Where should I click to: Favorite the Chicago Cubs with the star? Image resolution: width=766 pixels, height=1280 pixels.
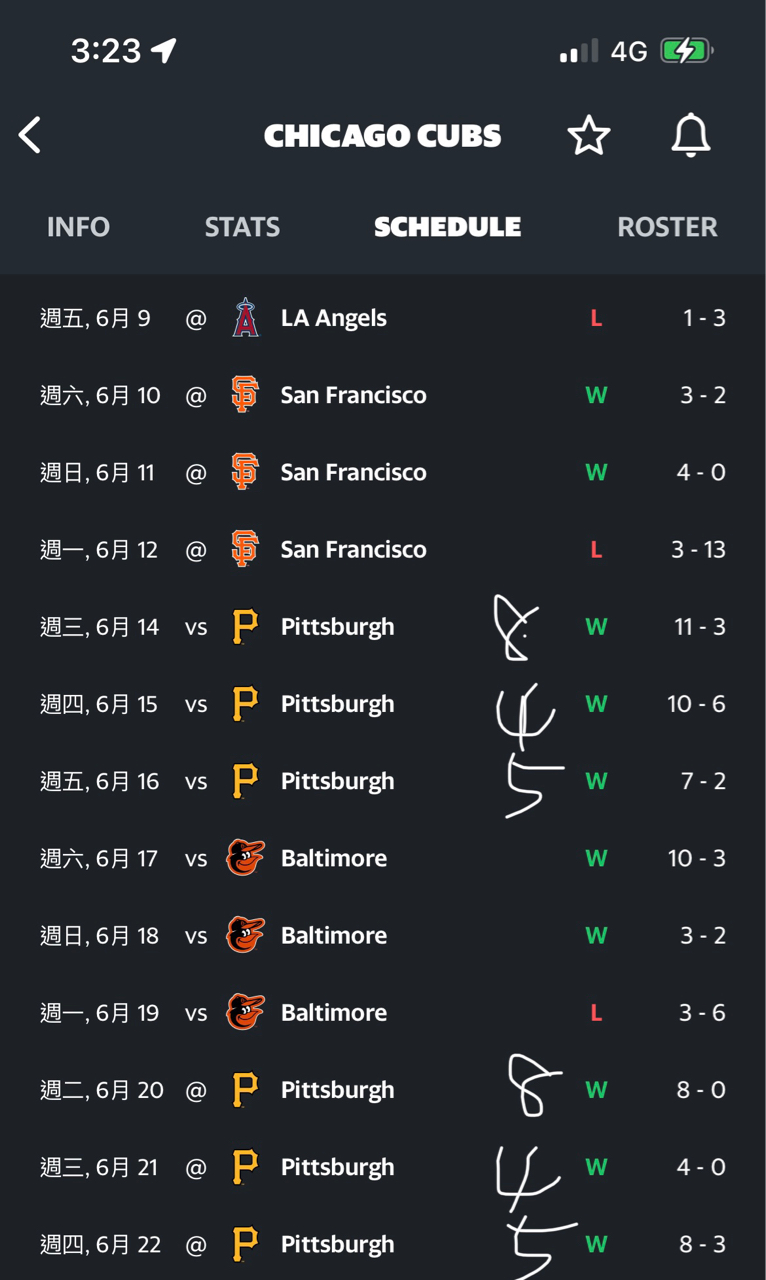coord(589,135)
